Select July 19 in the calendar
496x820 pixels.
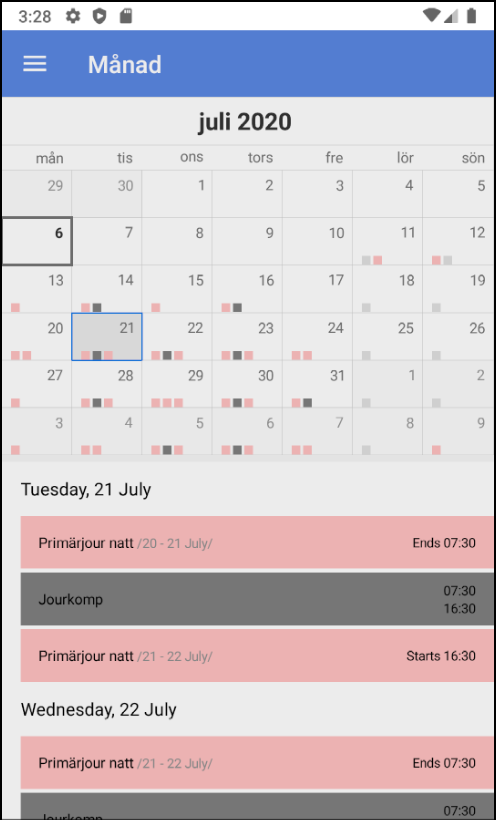point(458,289)
